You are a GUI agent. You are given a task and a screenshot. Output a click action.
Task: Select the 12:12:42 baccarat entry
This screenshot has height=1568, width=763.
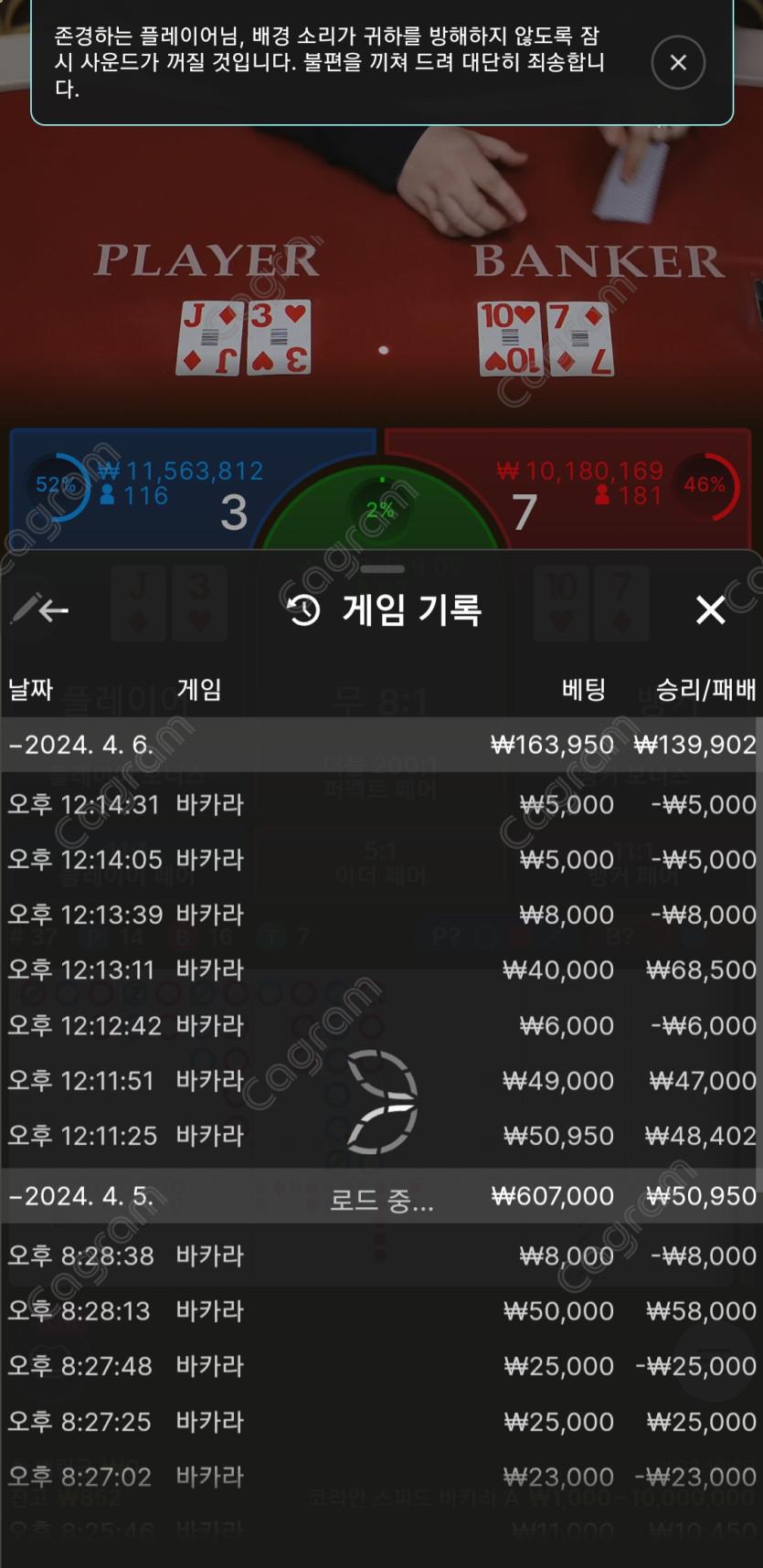pos(381,1025)
